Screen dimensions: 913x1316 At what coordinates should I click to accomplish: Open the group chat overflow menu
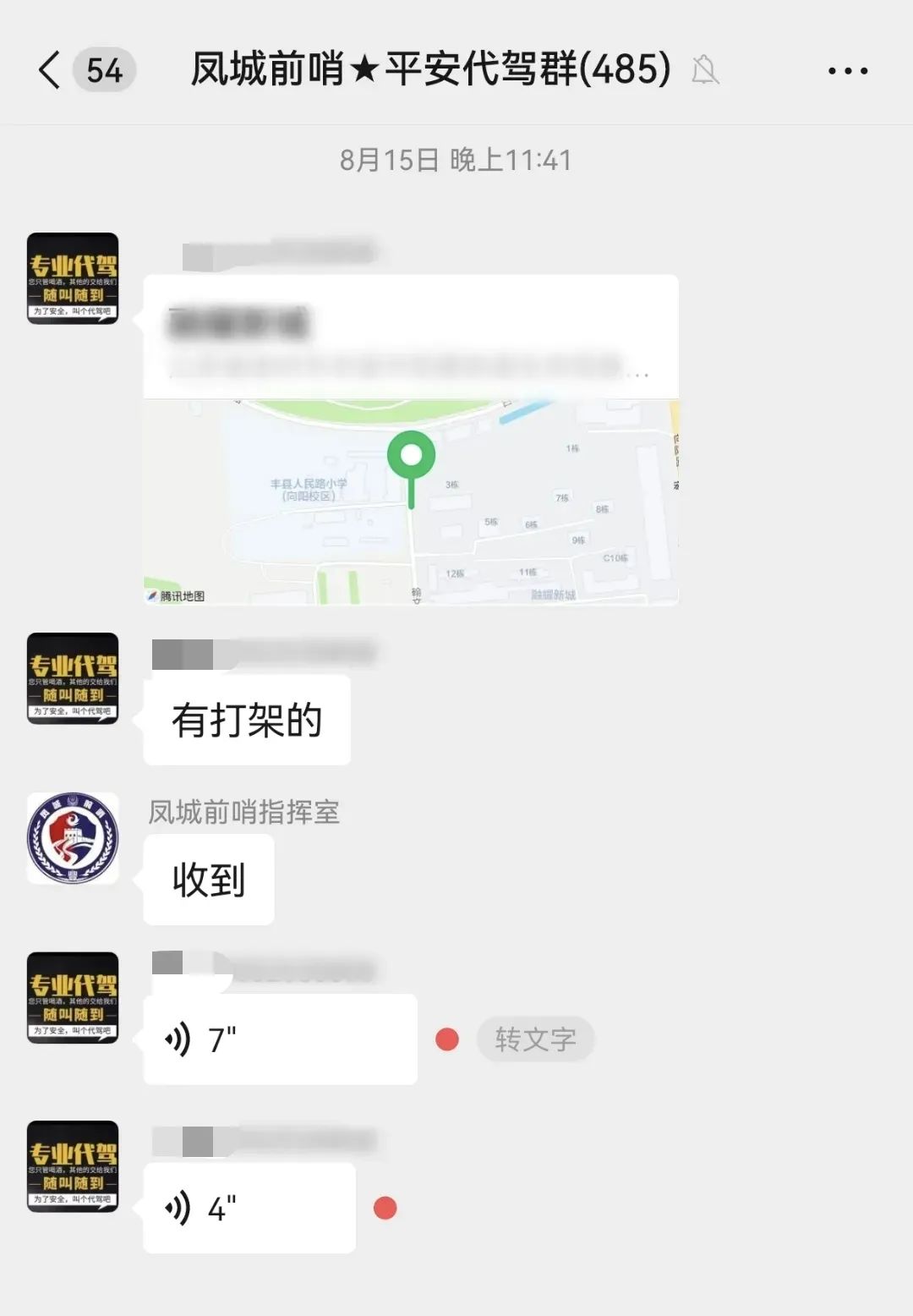click(x=847, y=71)
